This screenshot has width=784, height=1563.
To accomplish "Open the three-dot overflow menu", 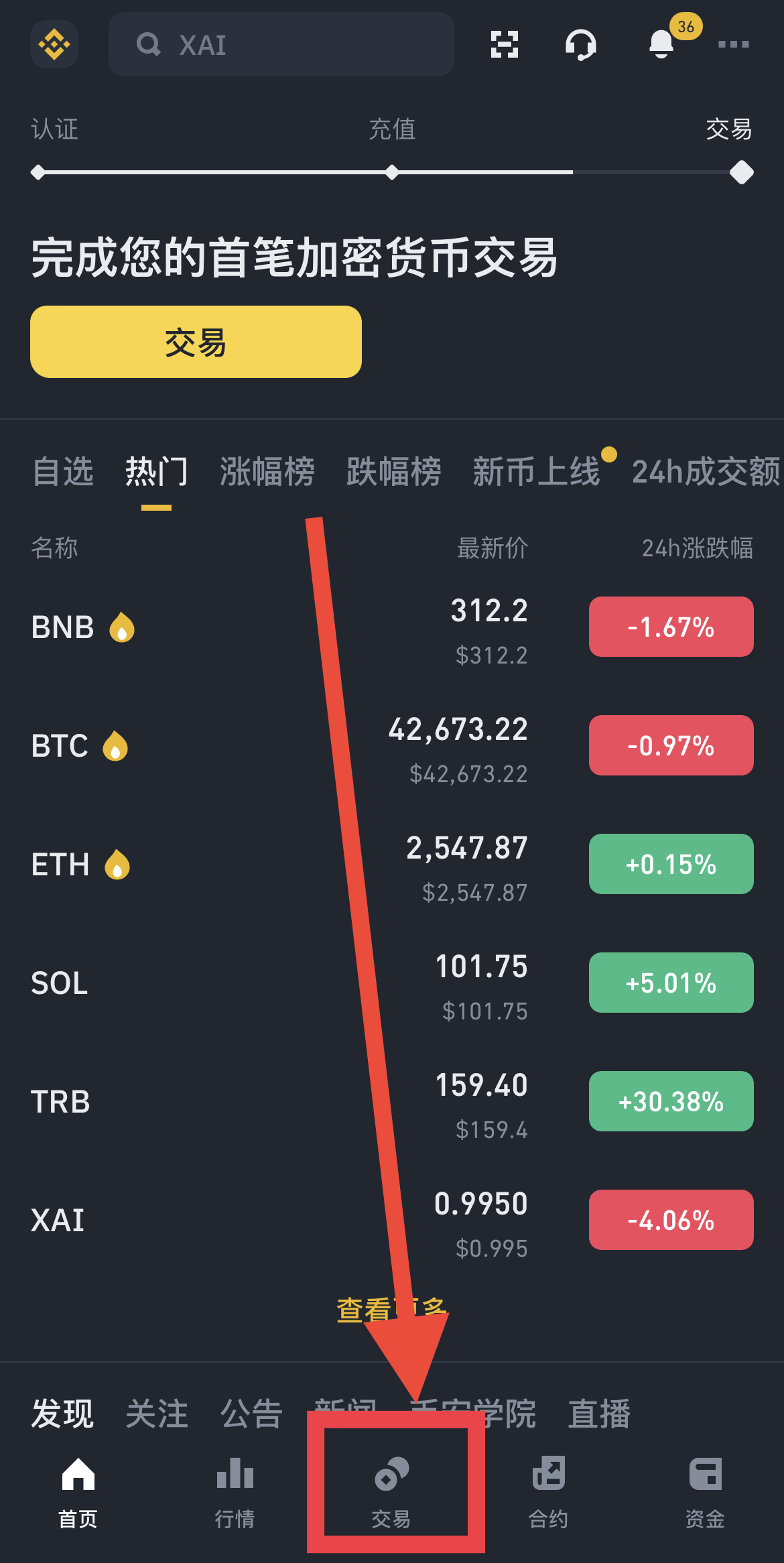I will [x=733, y=44].
